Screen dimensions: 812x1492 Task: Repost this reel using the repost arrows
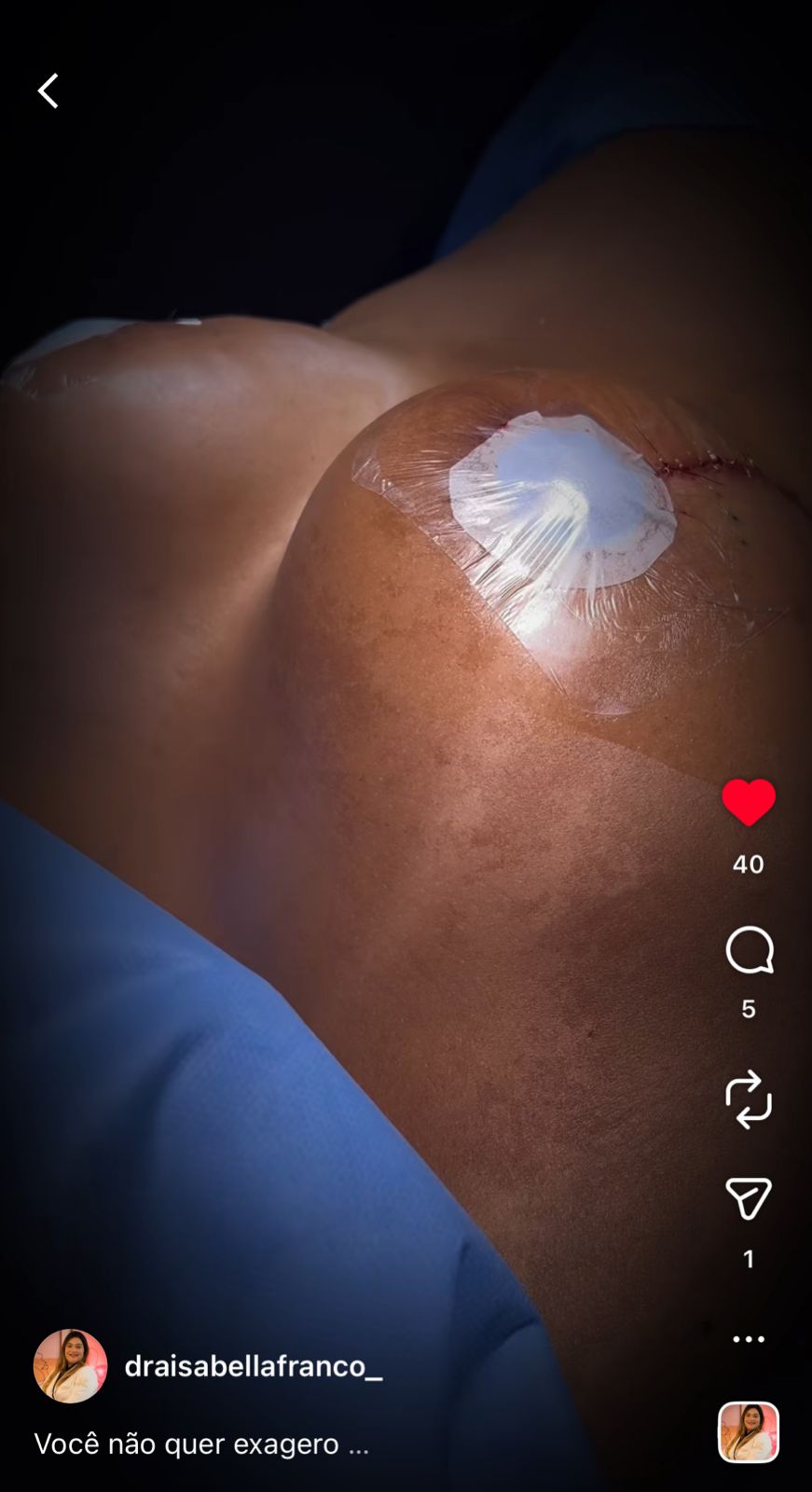click(x=749, y=1099)
